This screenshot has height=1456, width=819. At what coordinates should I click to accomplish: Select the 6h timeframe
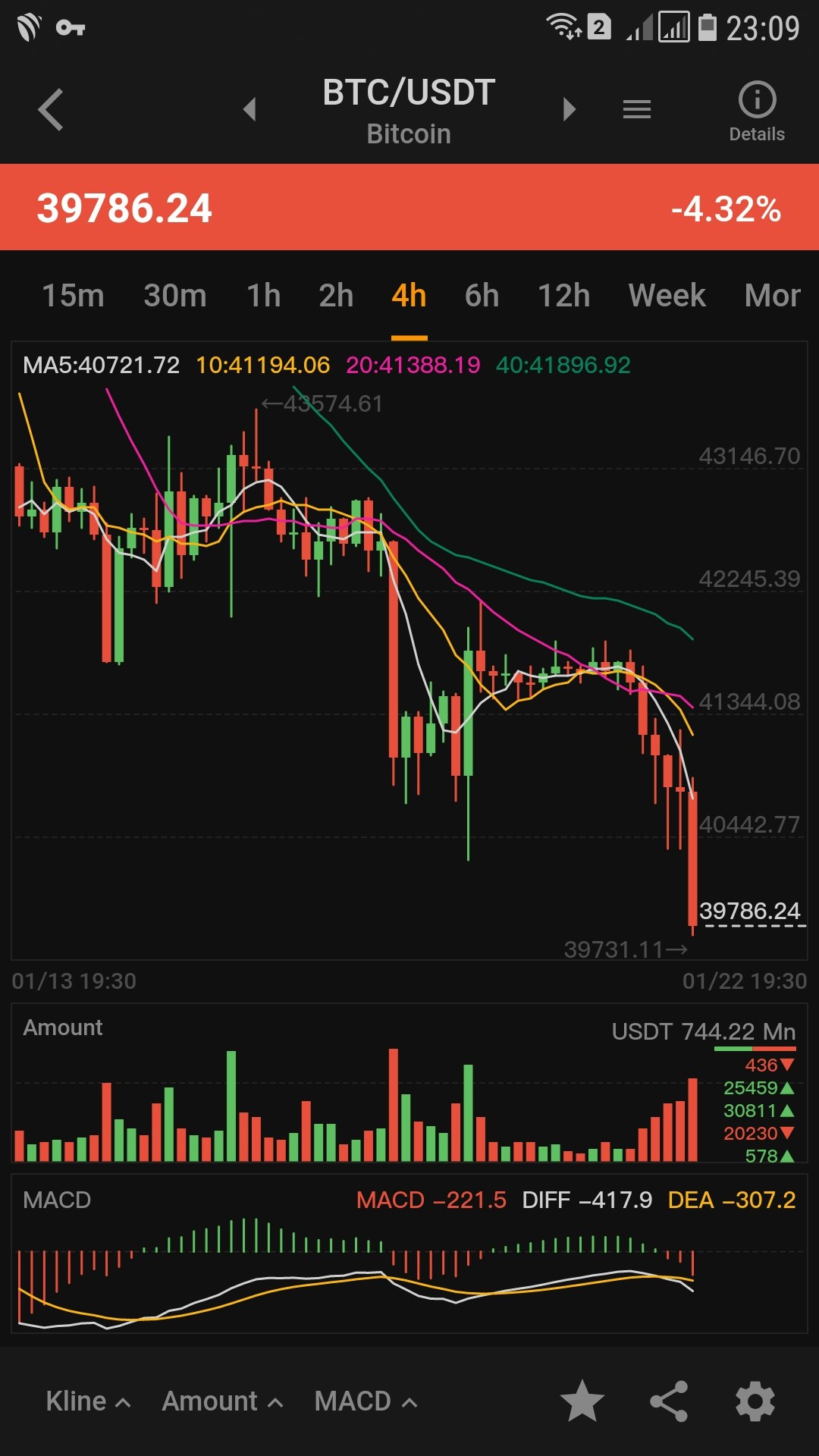(482, 296)
